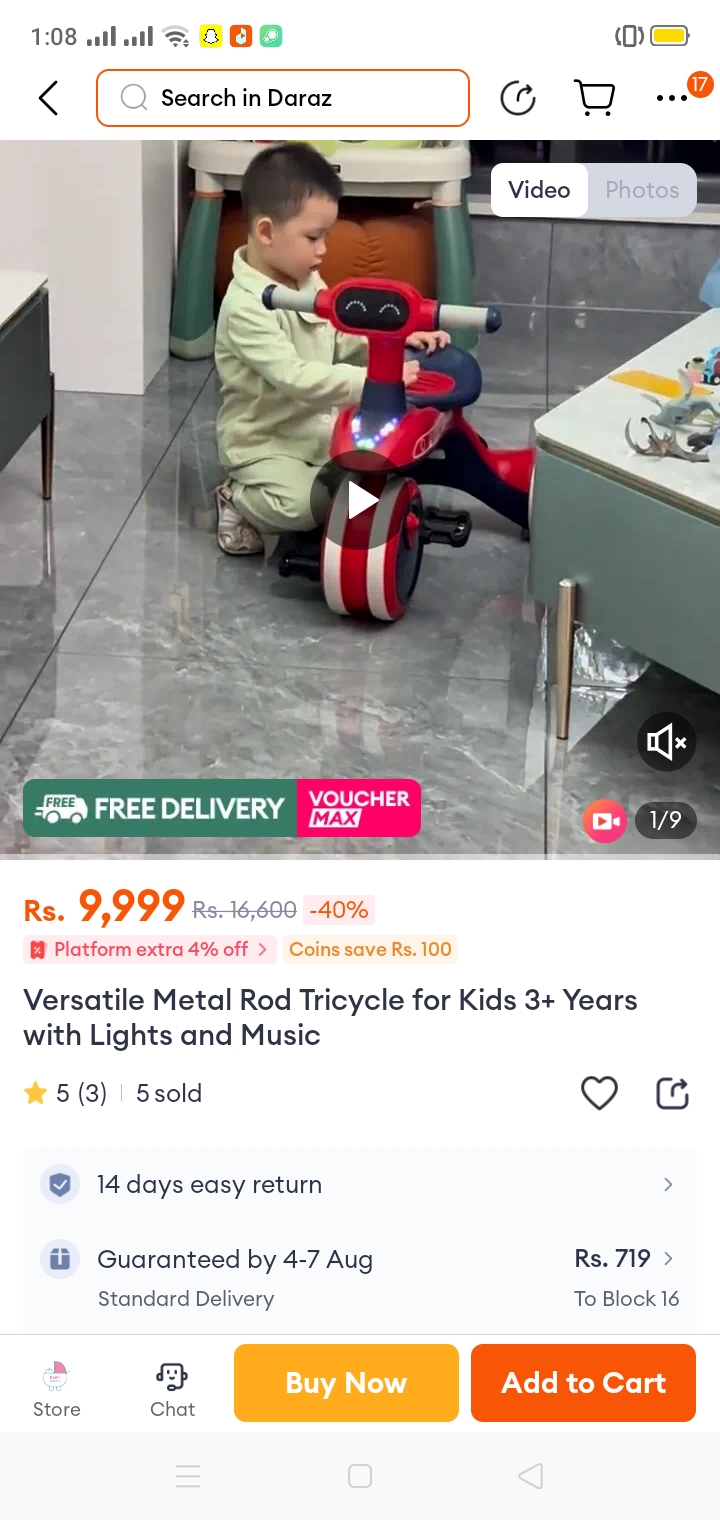
Task: Add the tricycle to cart
Action: (583, 1383)
